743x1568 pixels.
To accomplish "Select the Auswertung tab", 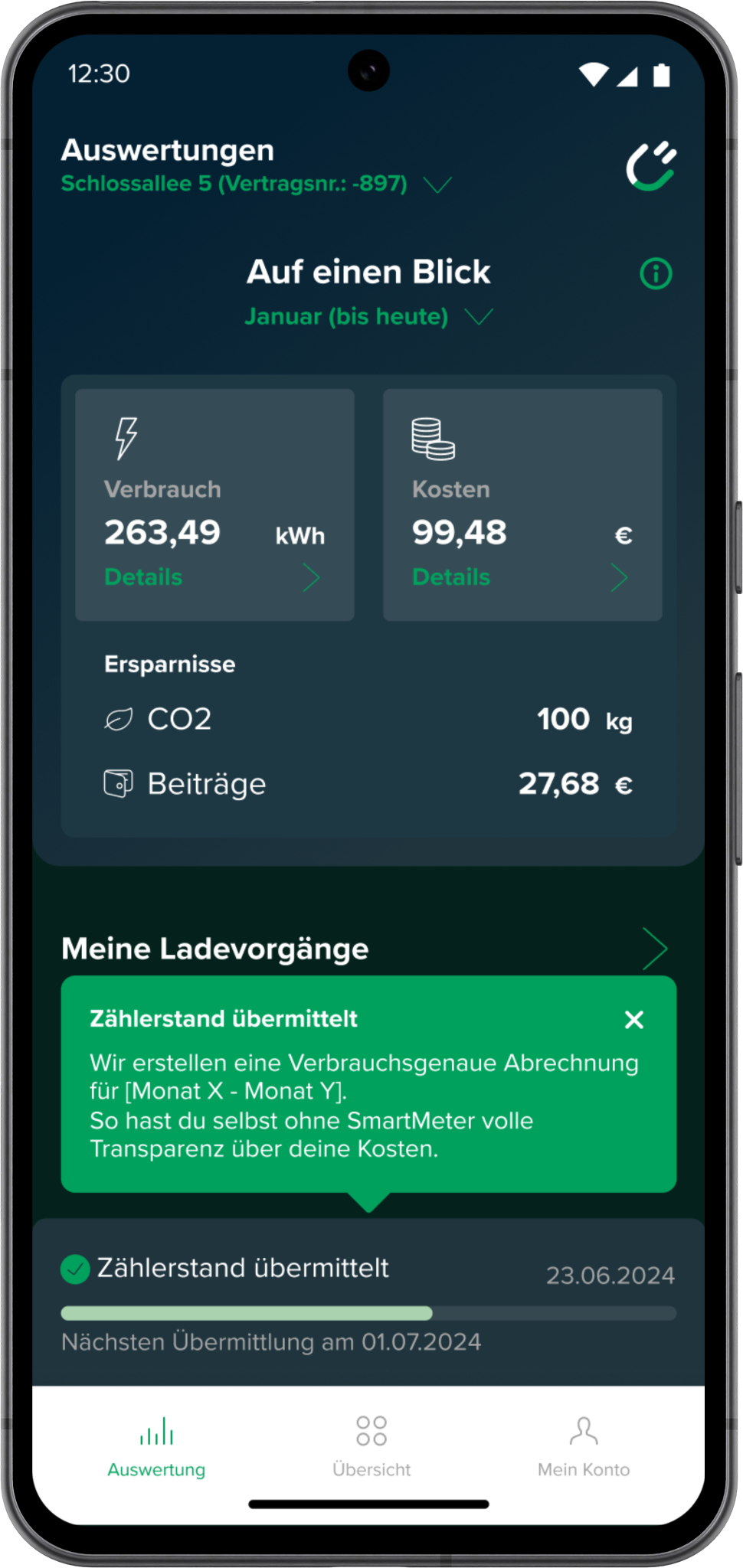I will [x=156, y=1445].
